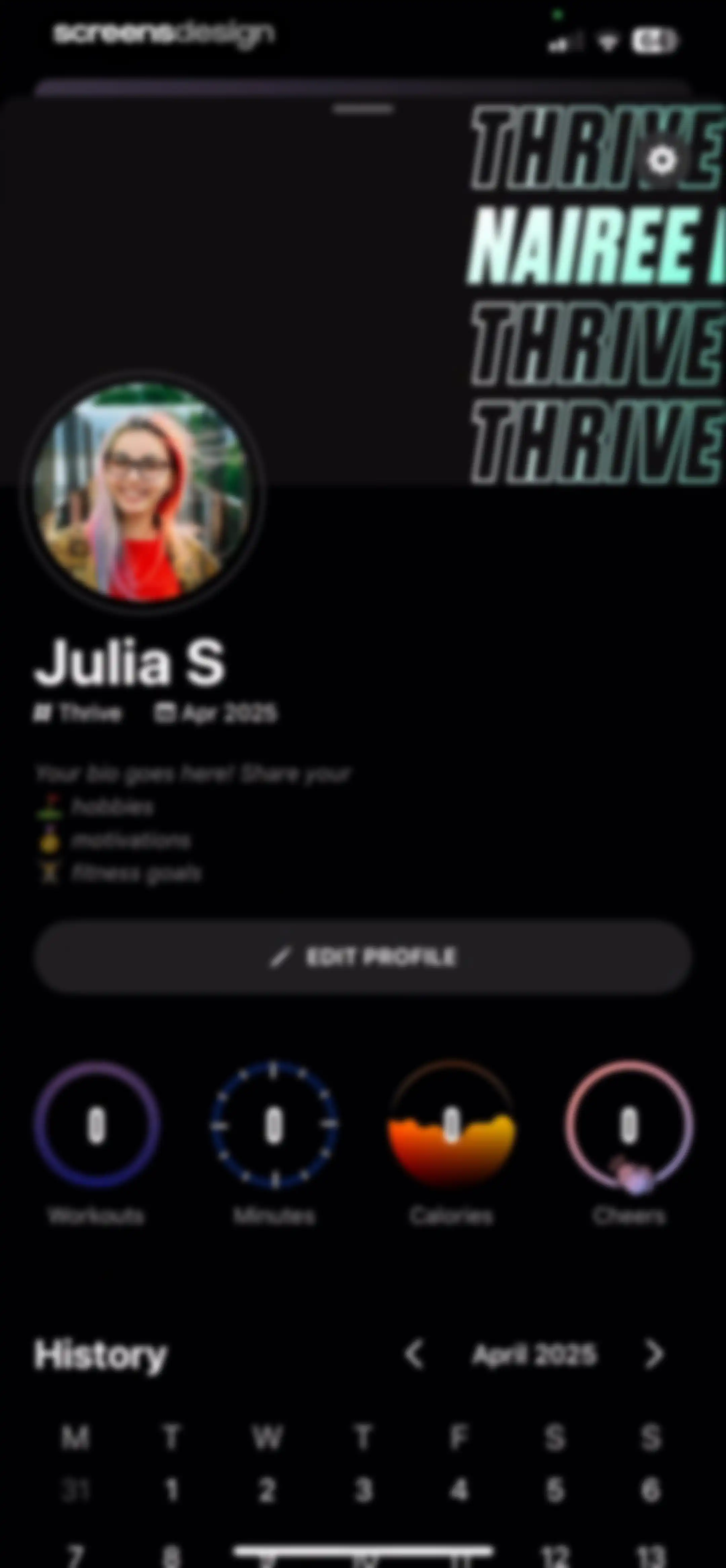Screen dimensions: 726x1568
Task: Open the settings gear icon
Action: [x=661, y=161]
